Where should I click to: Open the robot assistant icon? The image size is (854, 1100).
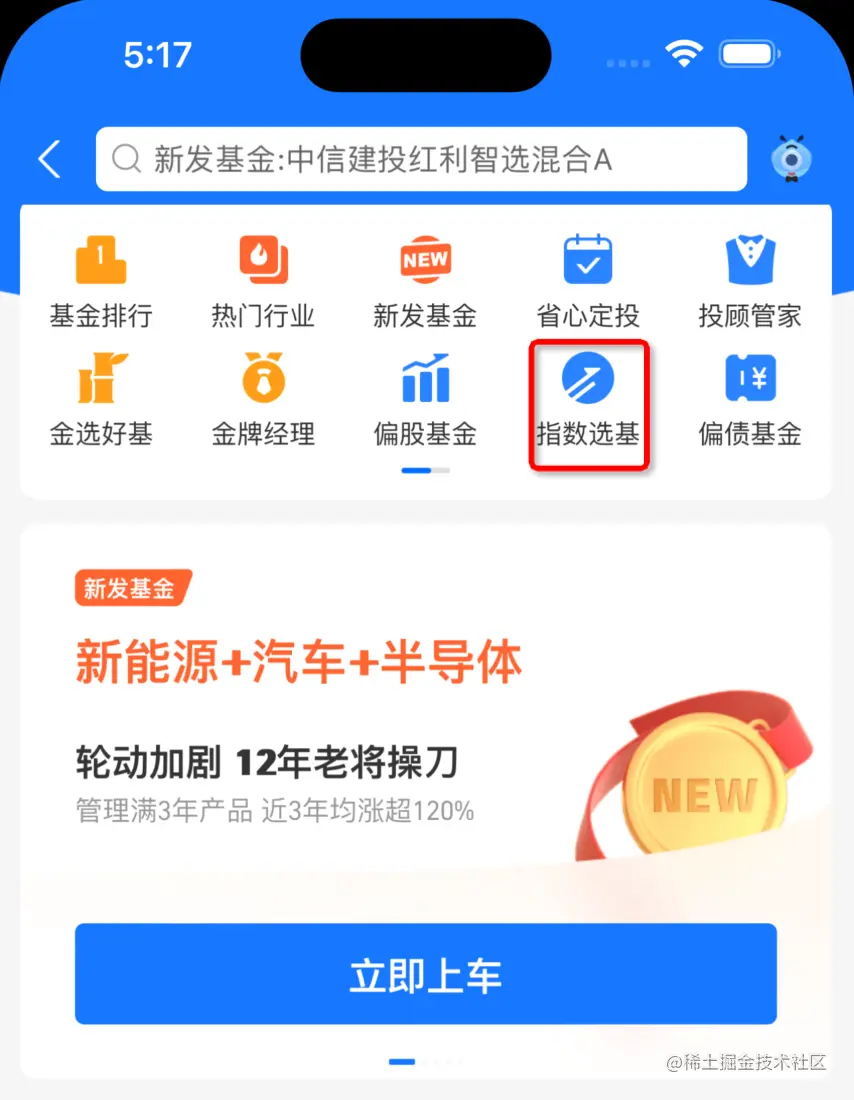click(791, 159)
